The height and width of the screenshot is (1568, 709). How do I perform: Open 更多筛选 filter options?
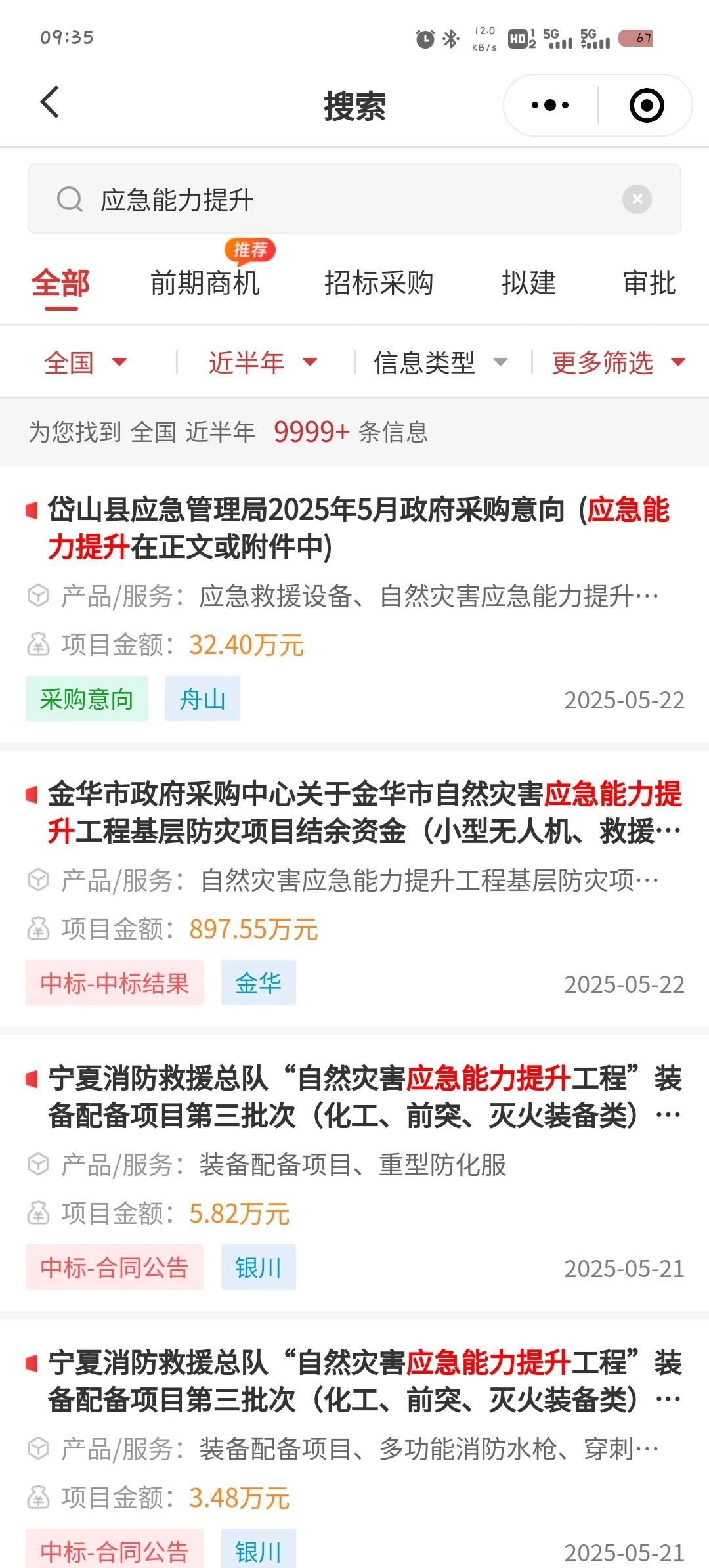coord(618,362)
